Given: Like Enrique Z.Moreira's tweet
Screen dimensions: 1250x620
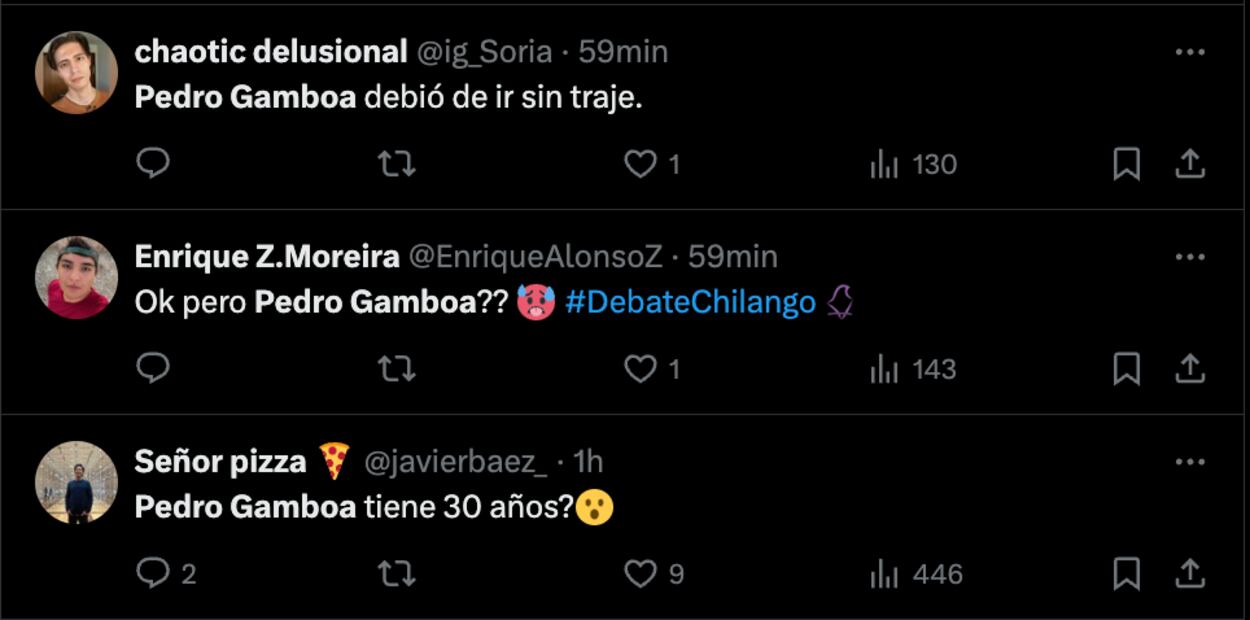Looking at the screenshot, I should (x=640, y=369).
